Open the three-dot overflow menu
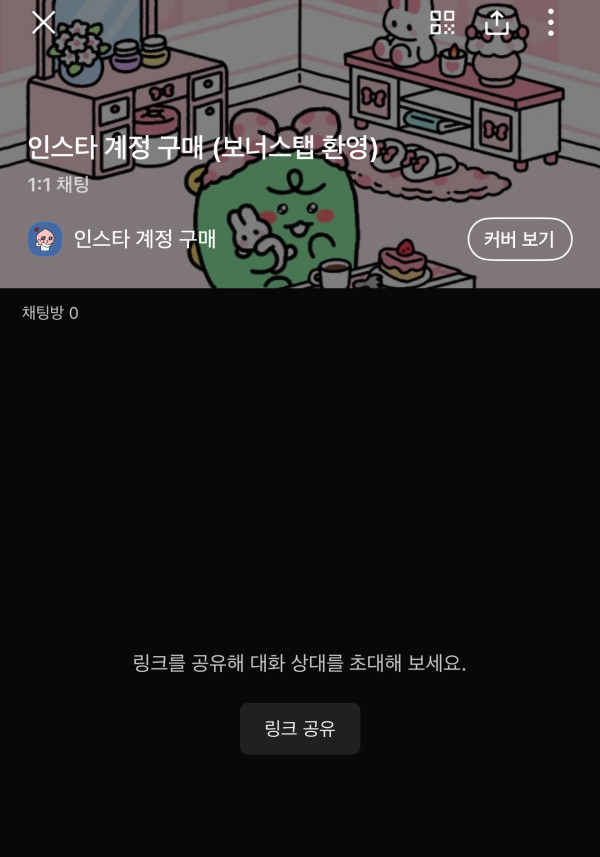The height and width of the screenshot is (857, 600). pyautogui.click(x=551, y=22)
